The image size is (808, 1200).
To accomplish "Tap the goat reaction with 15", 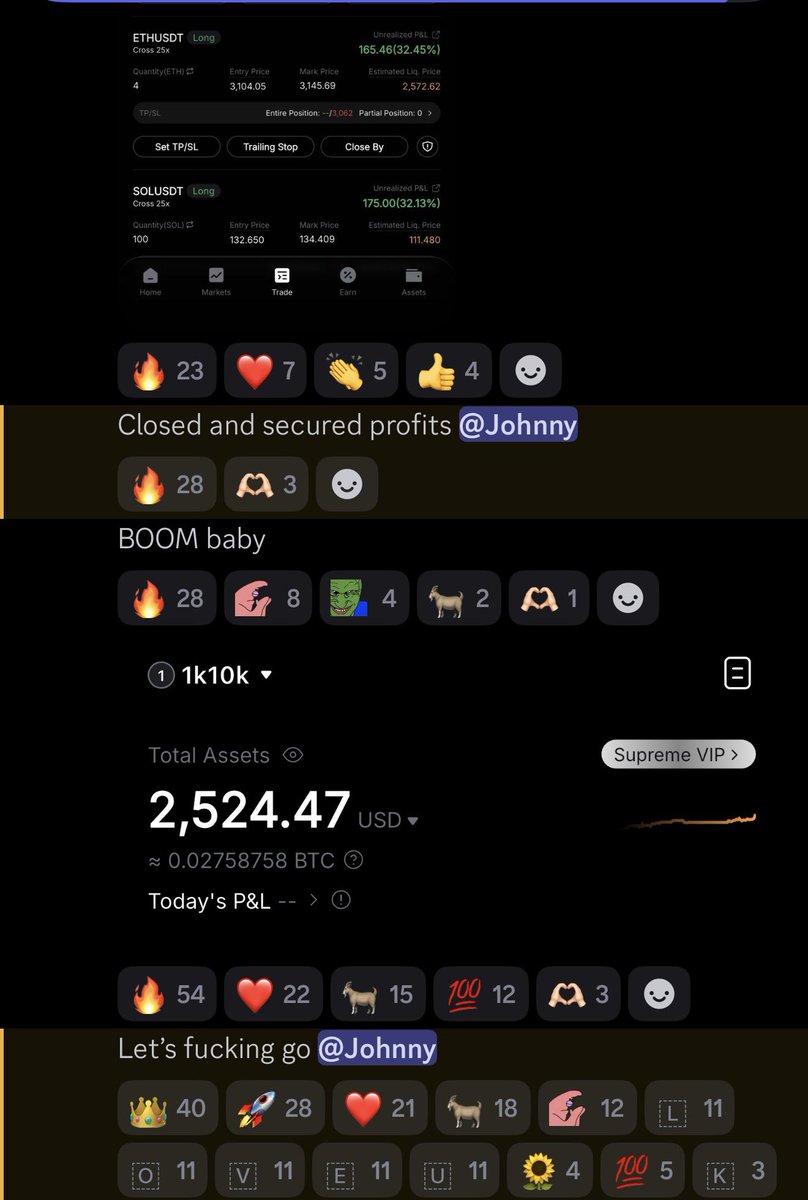I will click(x=379, y=994).
